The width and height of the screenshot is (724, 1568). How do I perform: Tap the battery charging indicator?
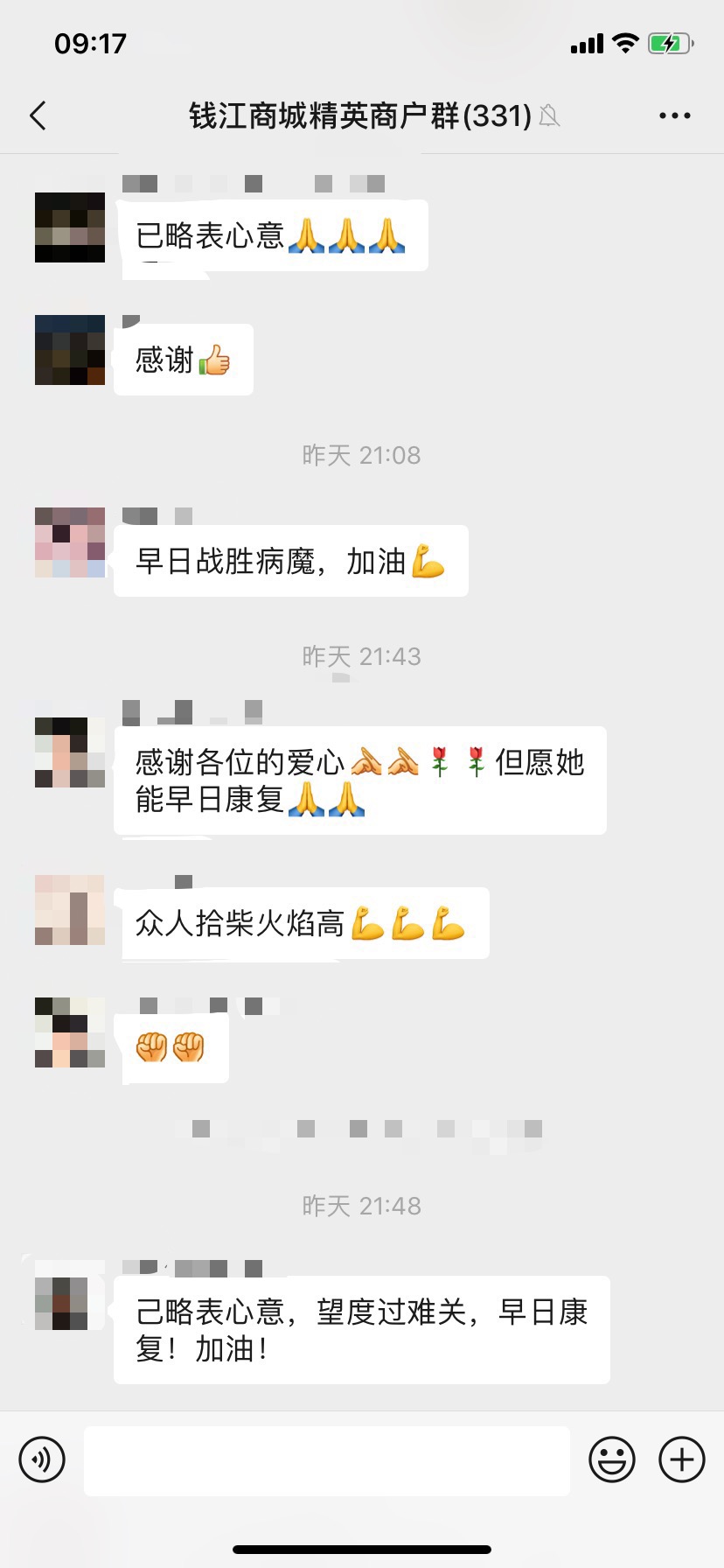pos(670,43)
